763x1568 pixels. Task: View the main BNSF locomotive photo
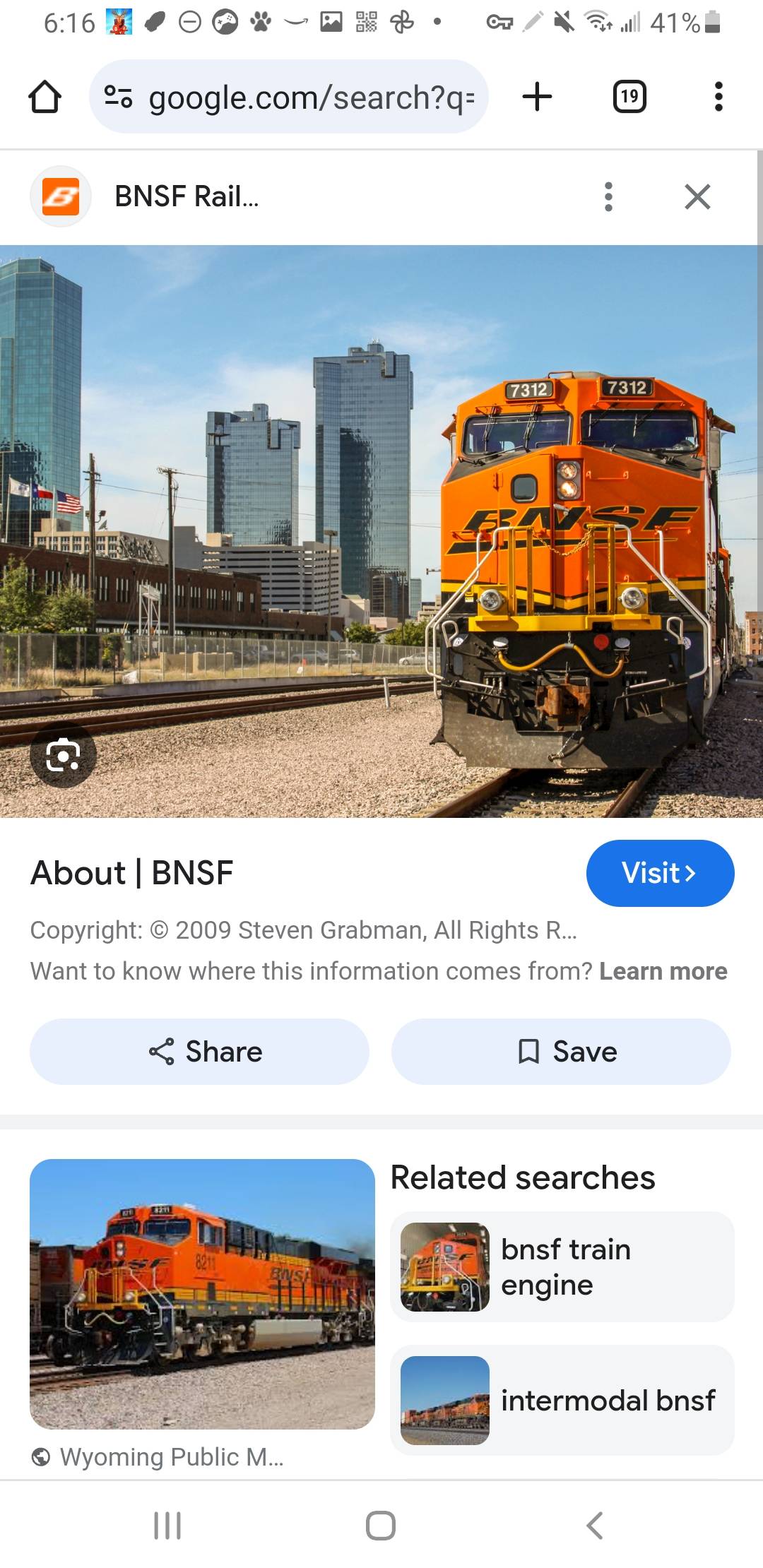[x=381, y=531]
